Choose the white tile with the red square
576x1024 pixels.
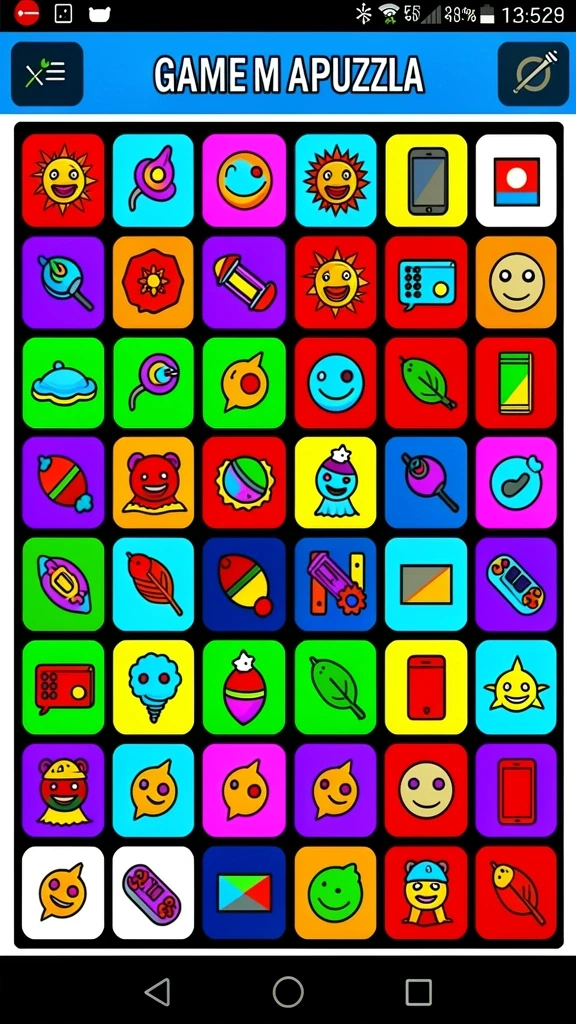click(x=516, y=180)
